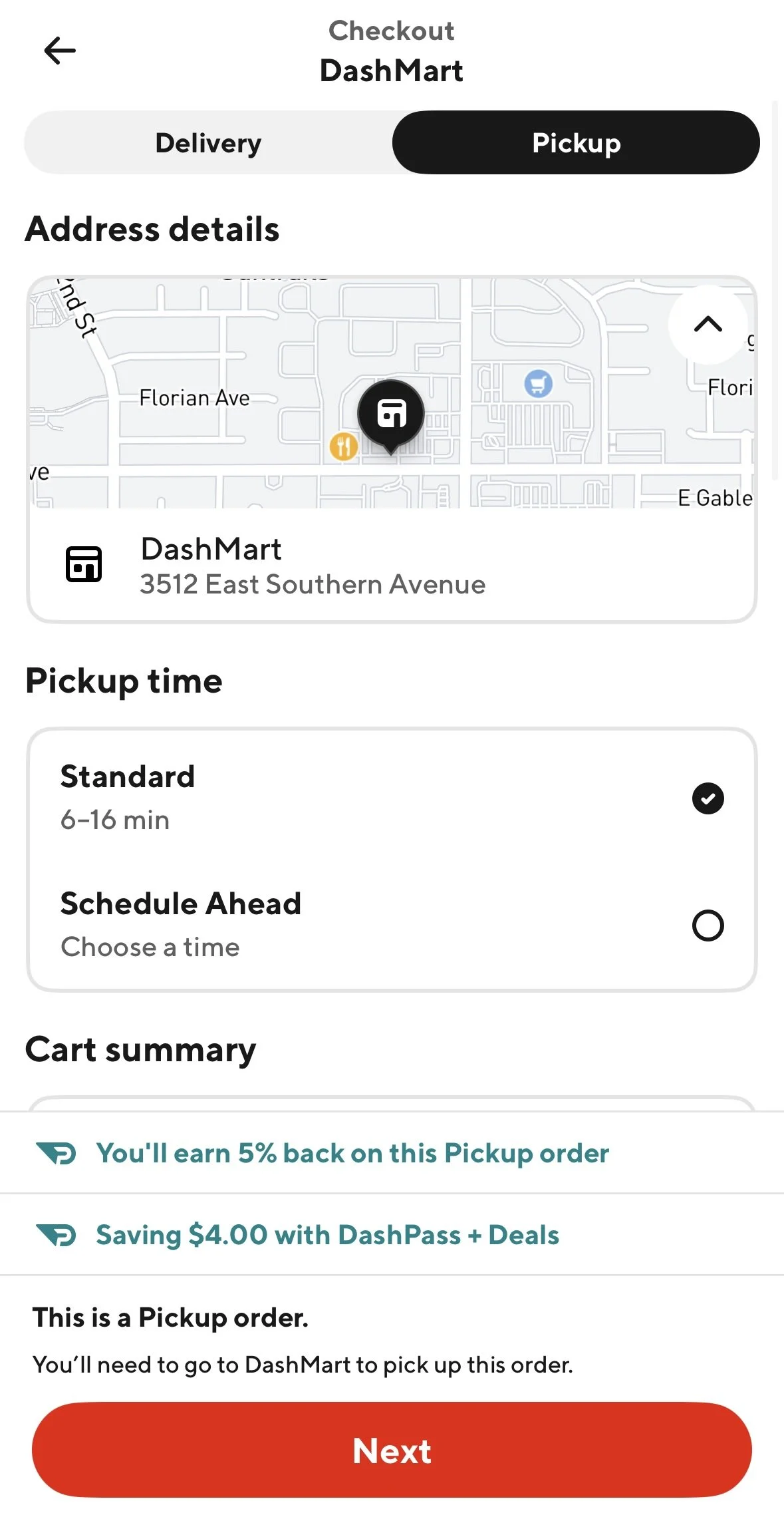Open DashMart address details
784x1517 pixels.
point(391,566)
